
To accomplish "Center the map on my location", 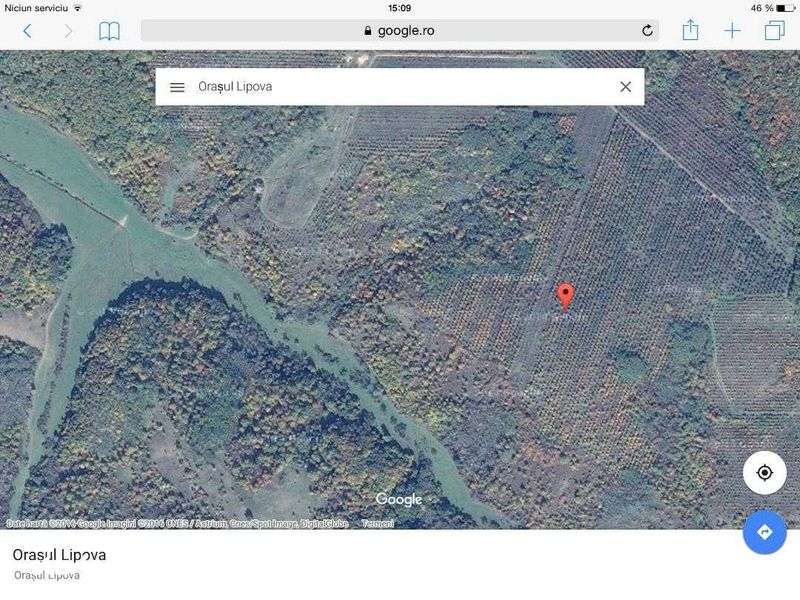I will 764,473.
